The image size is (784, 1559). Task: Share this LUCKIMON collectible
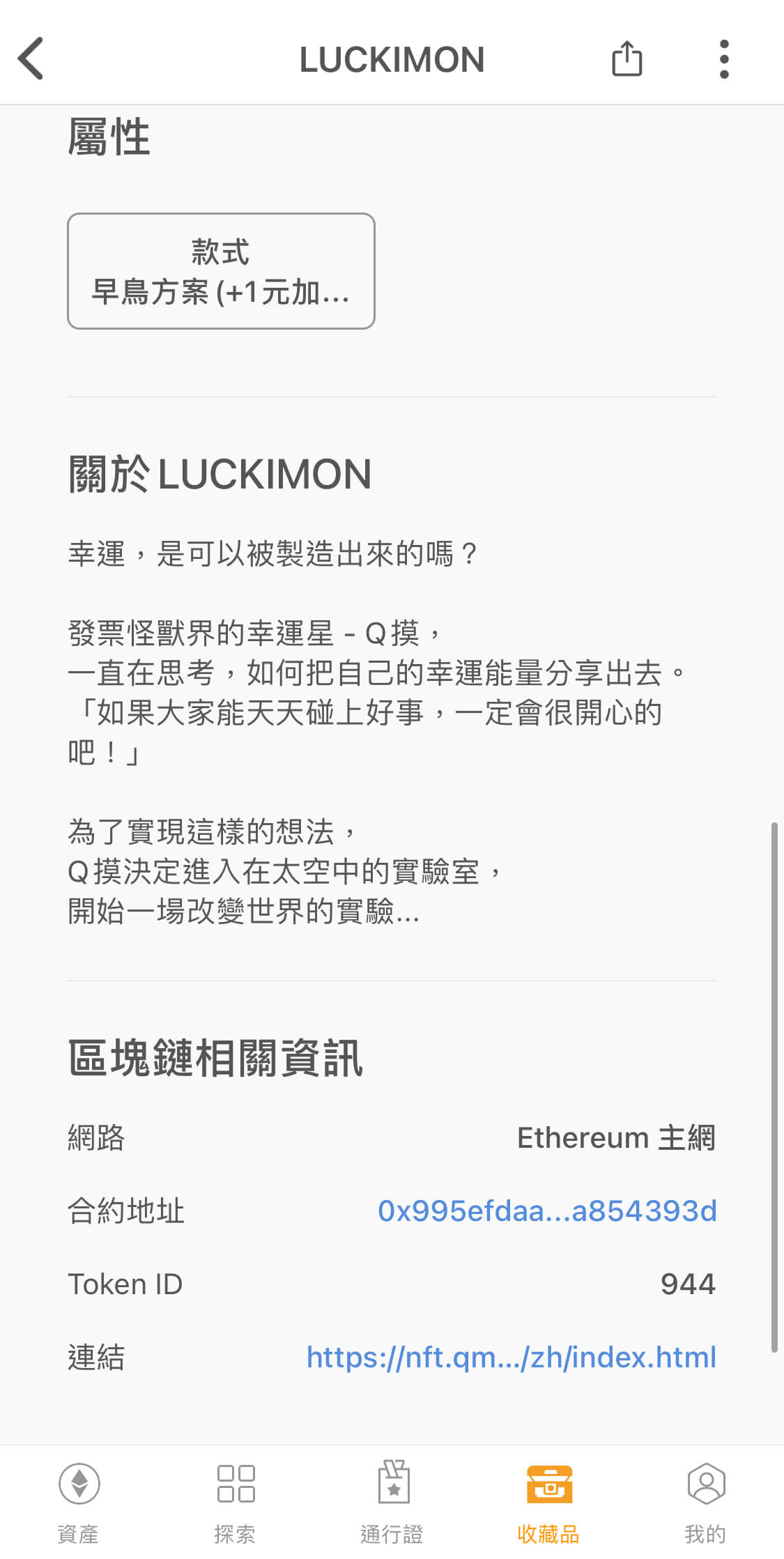click(x=627, y=59)
